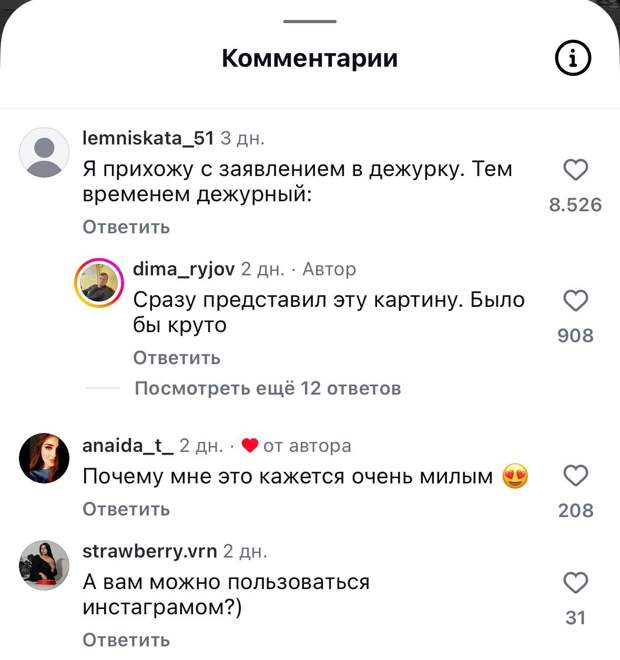
Task: Open dima_ryjov's profile picture
Action: pyautogui.click(x=100, y=284)
